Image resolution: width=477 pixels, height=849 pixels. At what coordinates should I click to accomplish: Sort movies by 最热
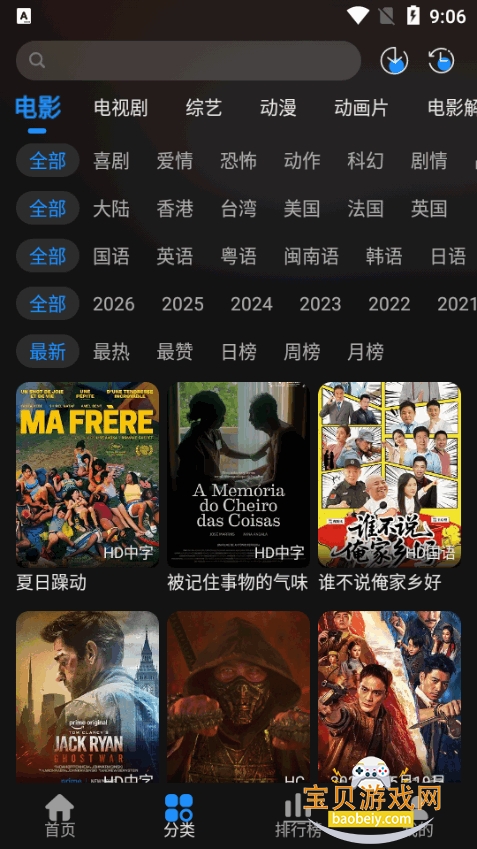(111, 352)
